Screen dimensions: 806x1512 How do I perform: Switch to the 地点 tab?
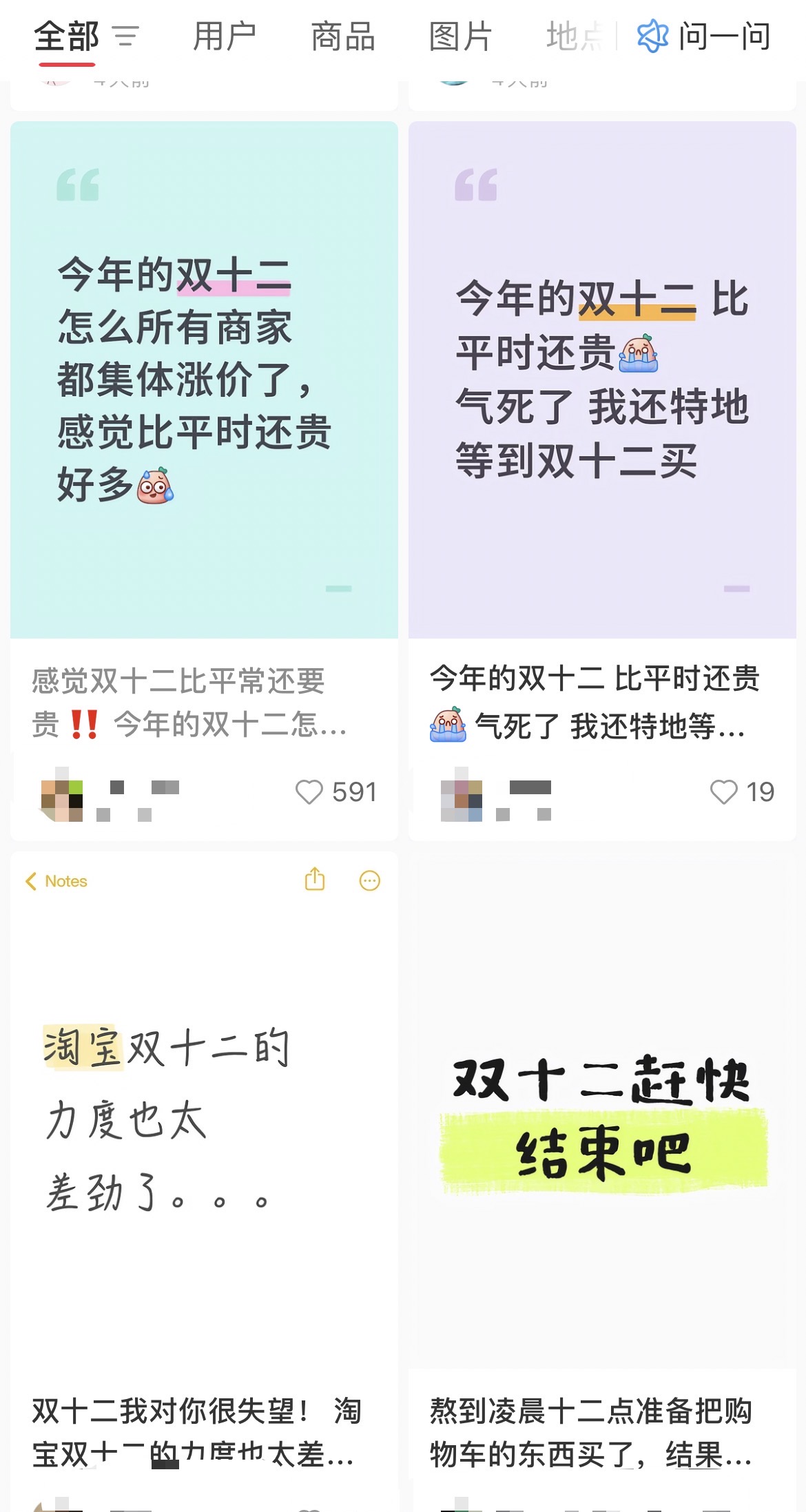coord(573,37)
